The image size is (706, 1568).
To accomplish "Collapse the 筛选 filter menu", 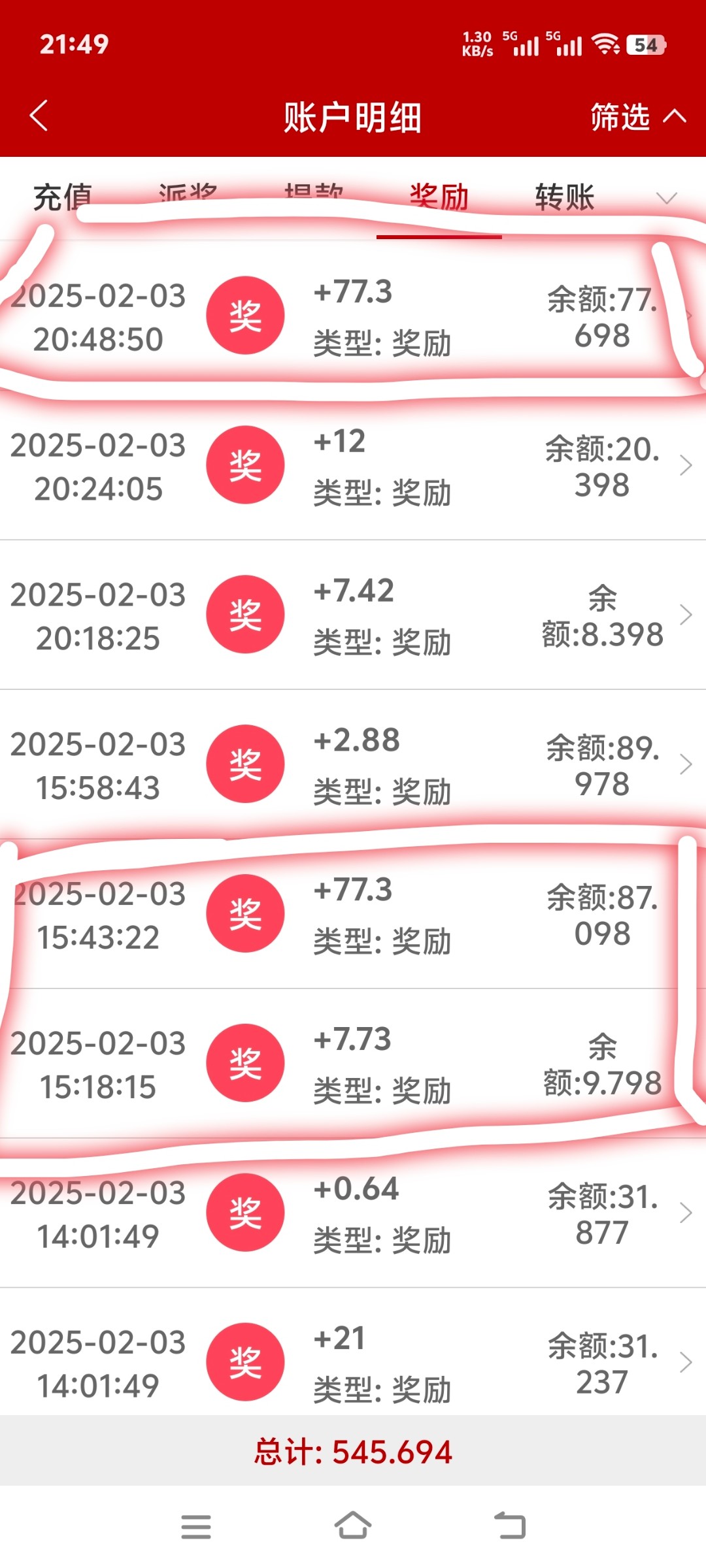I will pyautogui.click(x=638, y=117).
